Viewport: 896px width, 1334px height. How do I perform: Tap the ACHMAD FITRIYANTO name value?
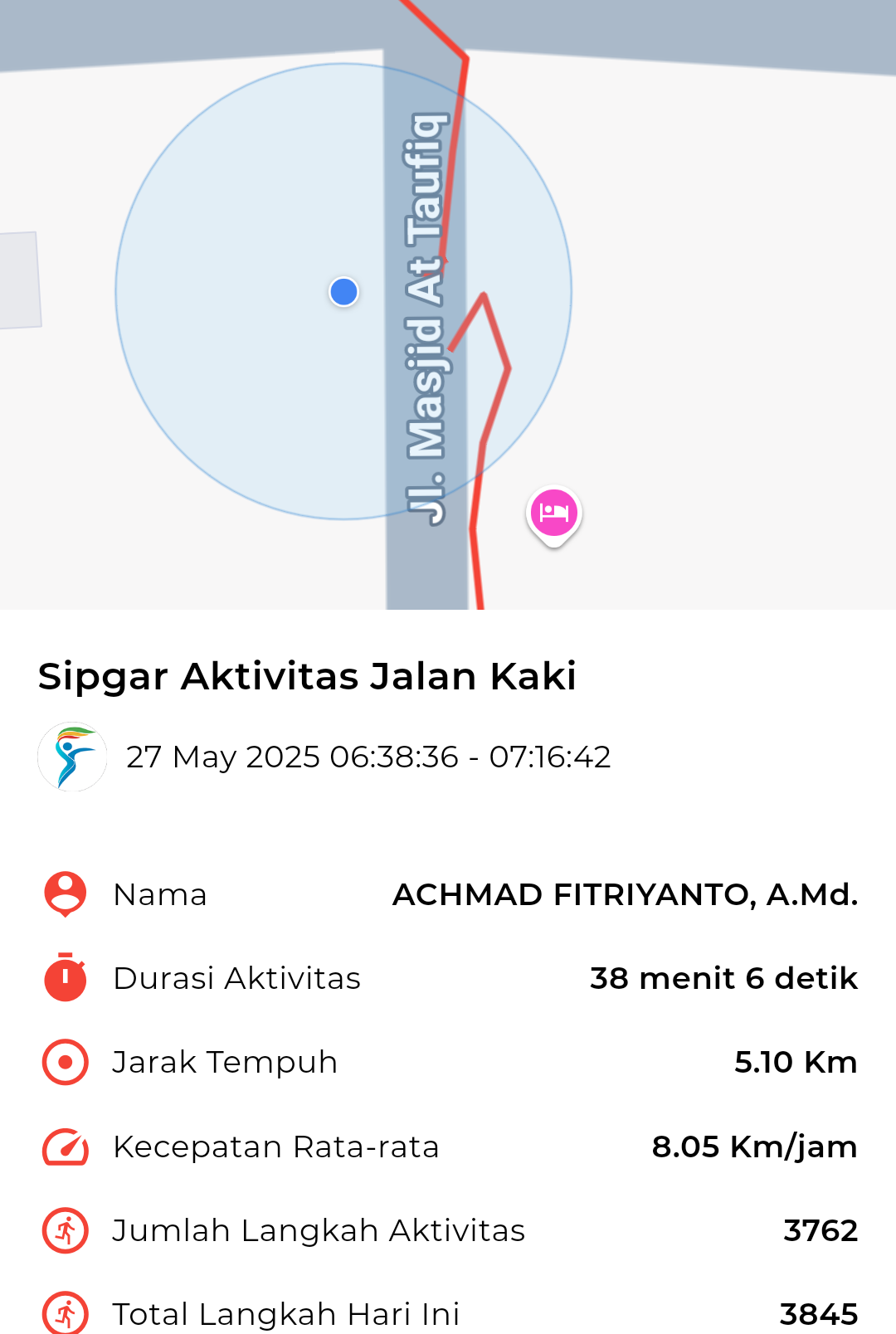[625, 894]
